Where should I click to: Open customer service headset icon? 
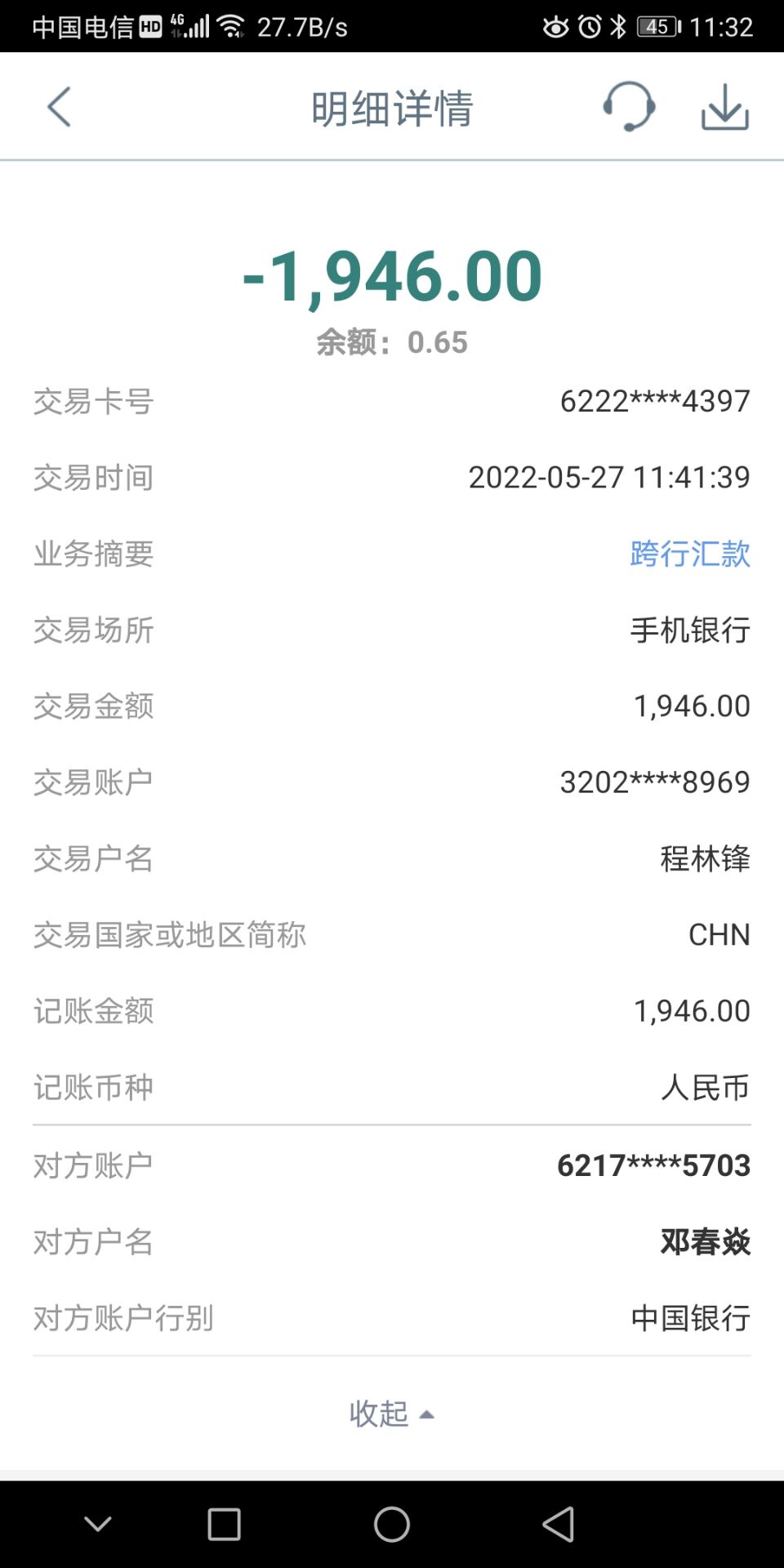(629, 107)
